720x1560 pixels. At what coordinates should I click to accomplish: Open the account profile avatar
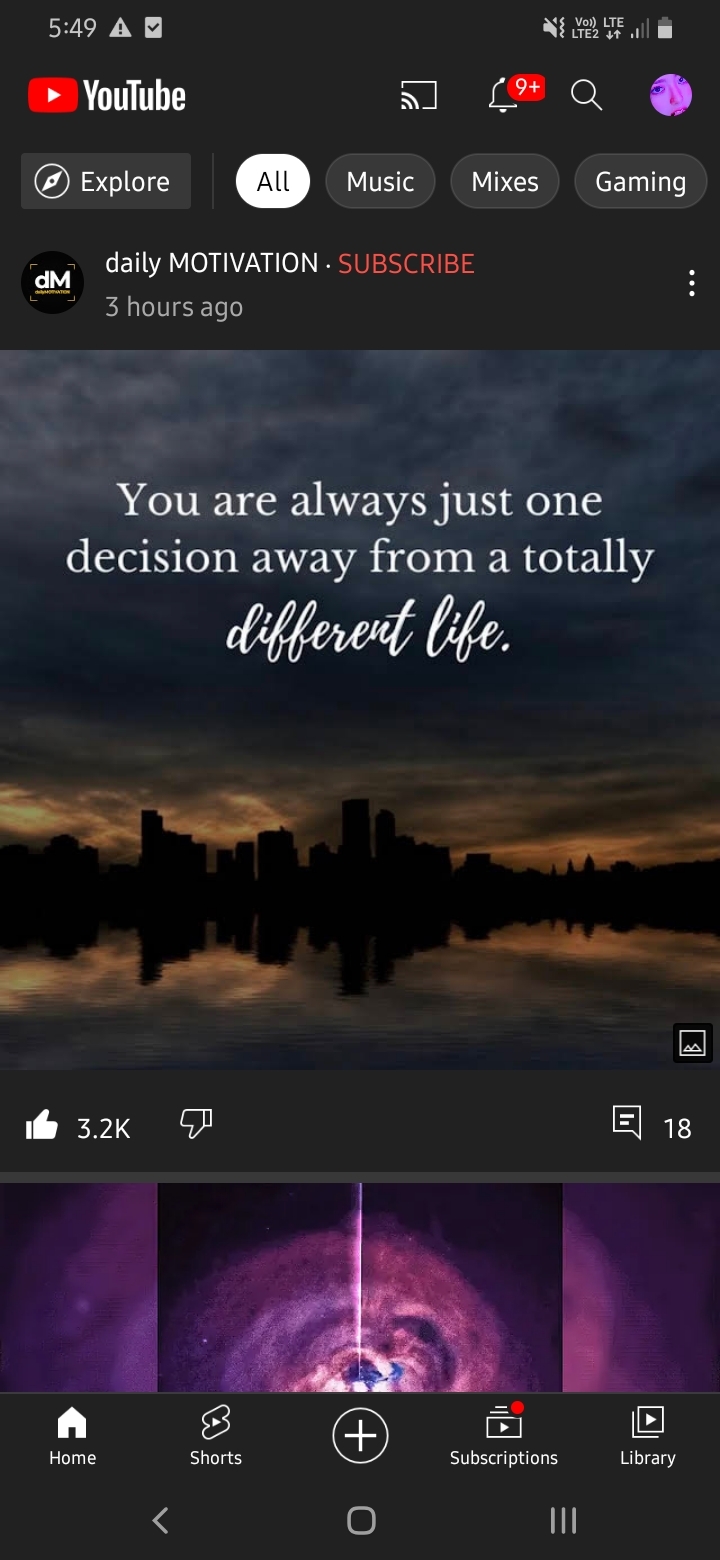point(671,96)
